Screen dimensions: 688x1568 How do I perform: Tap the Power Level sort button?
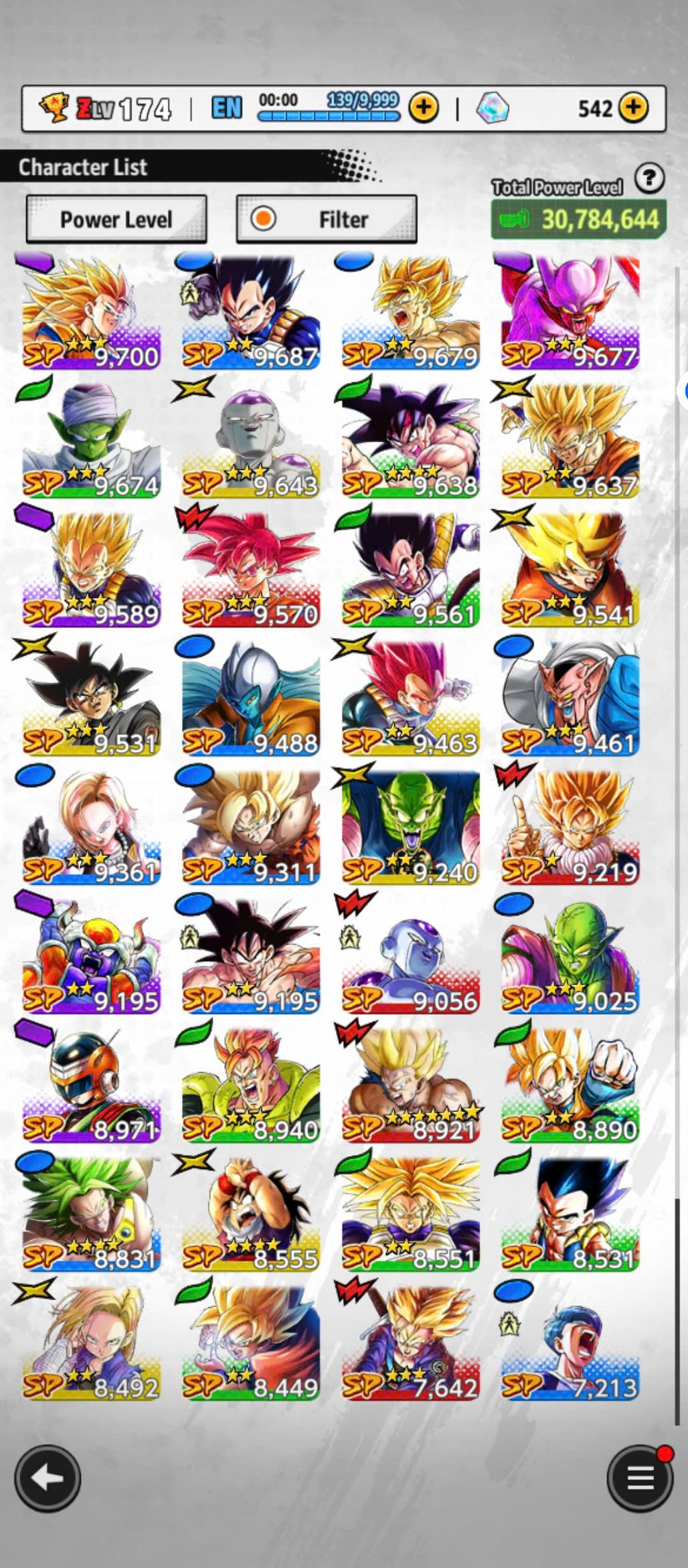(116, 220)
